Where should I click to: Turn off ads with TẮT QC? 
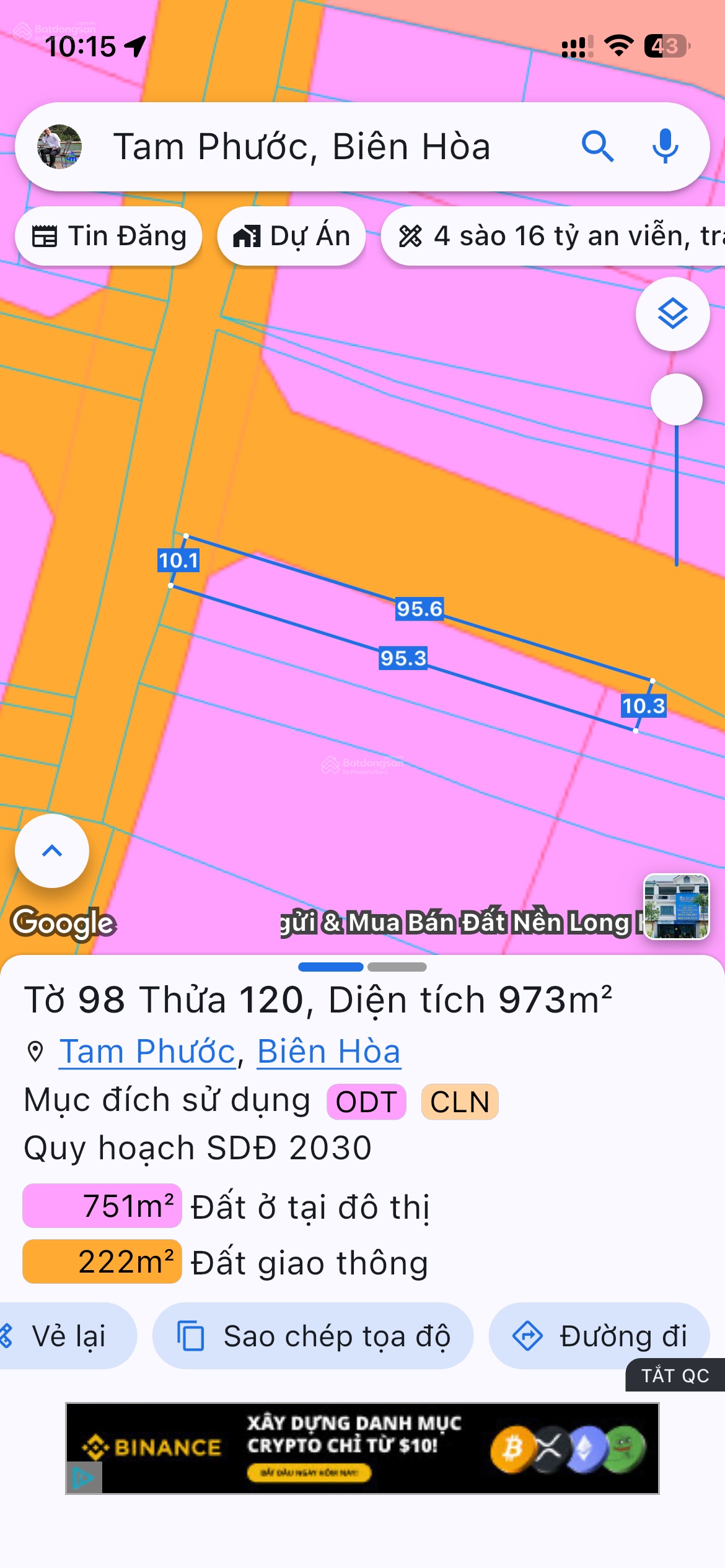point(675,1375)
